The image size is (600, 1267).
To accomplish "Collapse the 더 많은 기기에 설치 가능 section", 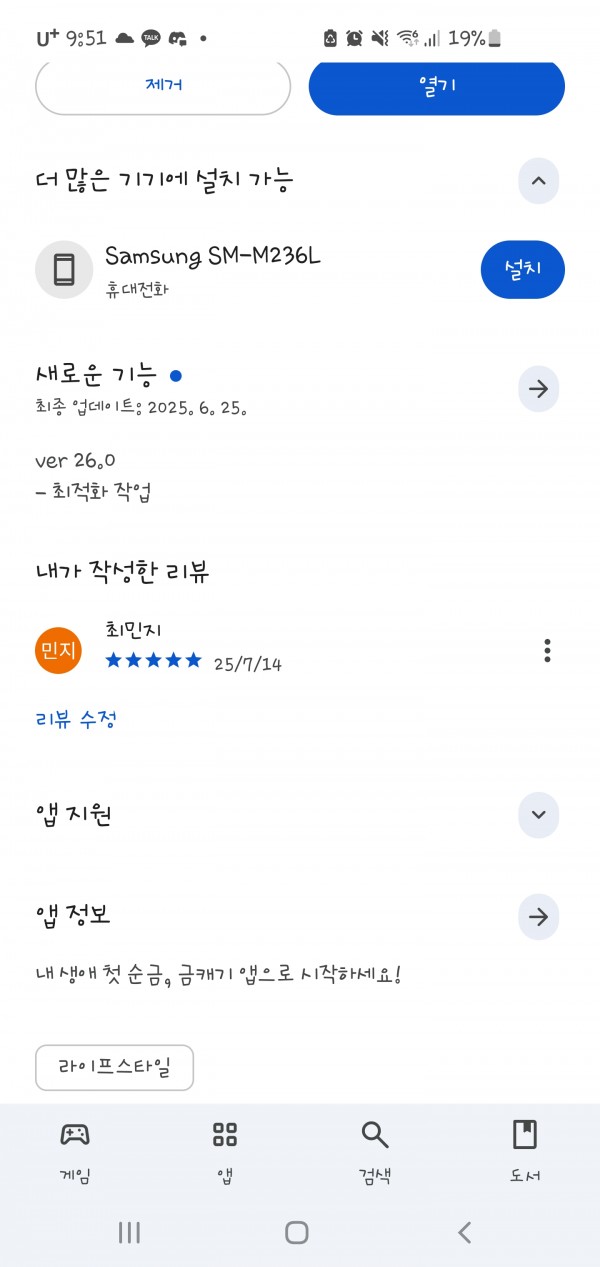I will pos(538,181).
